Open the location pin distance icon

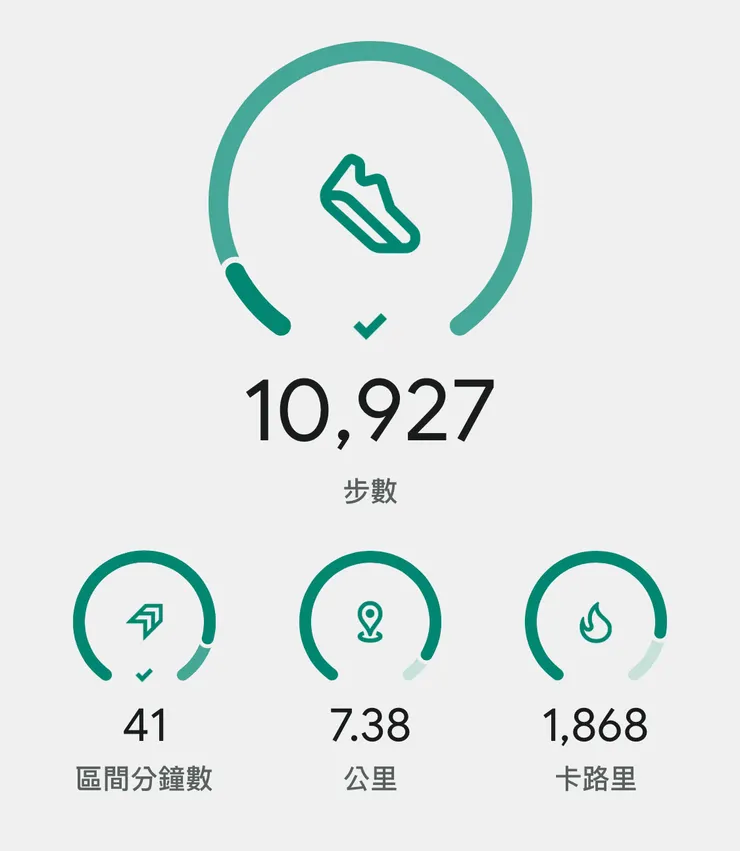click(x=370, y=618)
